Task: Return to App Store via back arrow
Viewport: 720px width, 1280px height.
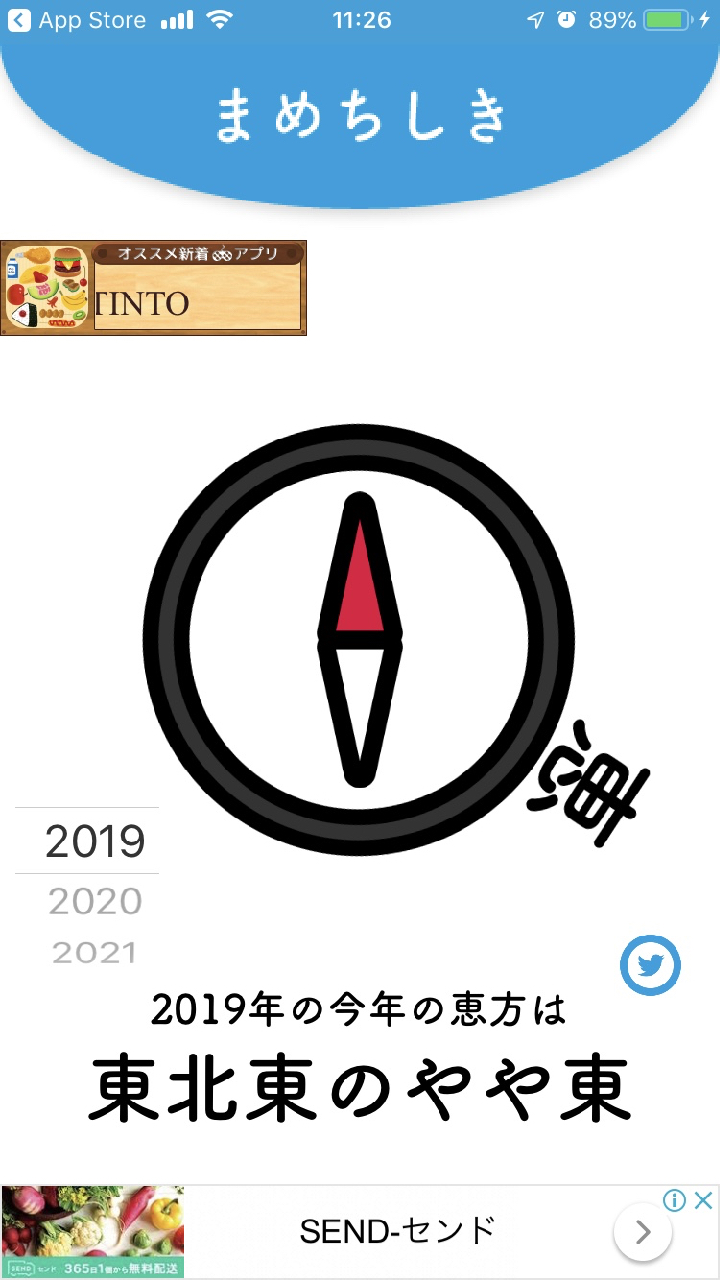Action: coord(20,20)
